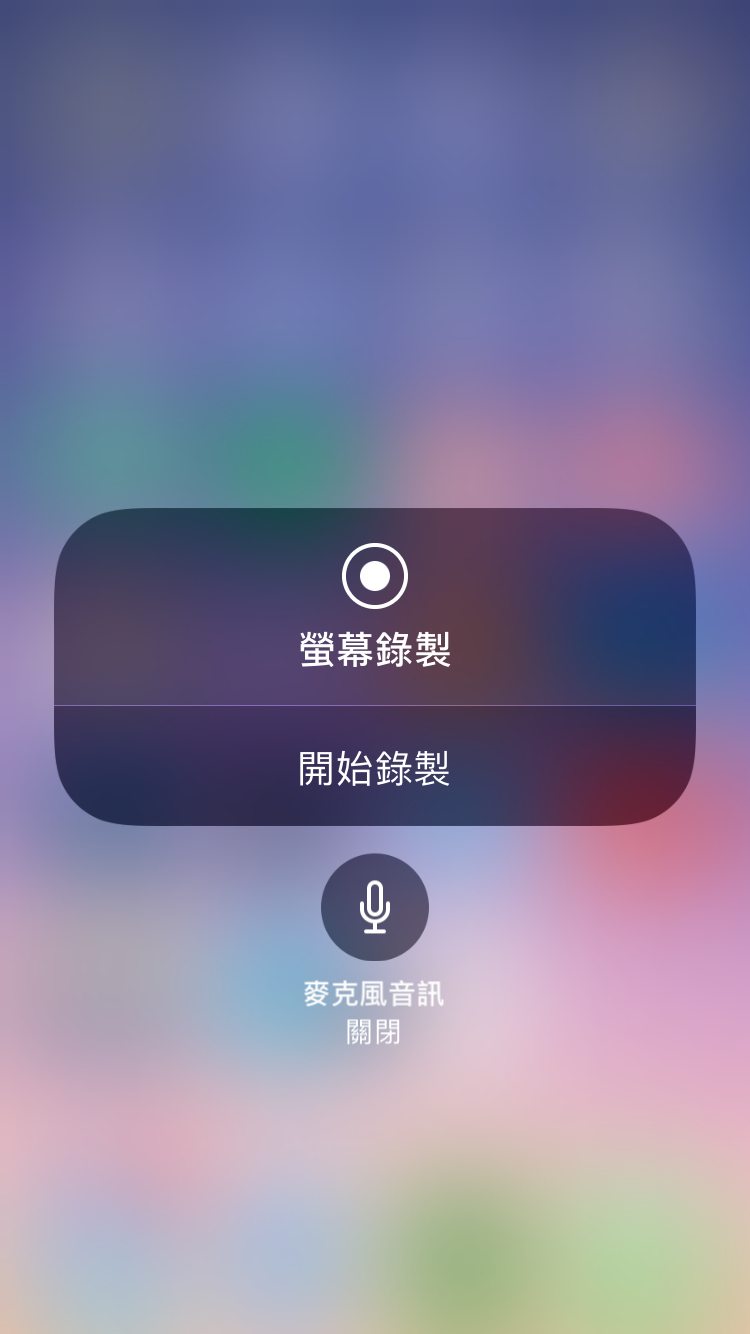
Task: Tap 開始錄製 to start screen recording
Action: point(375,767)
